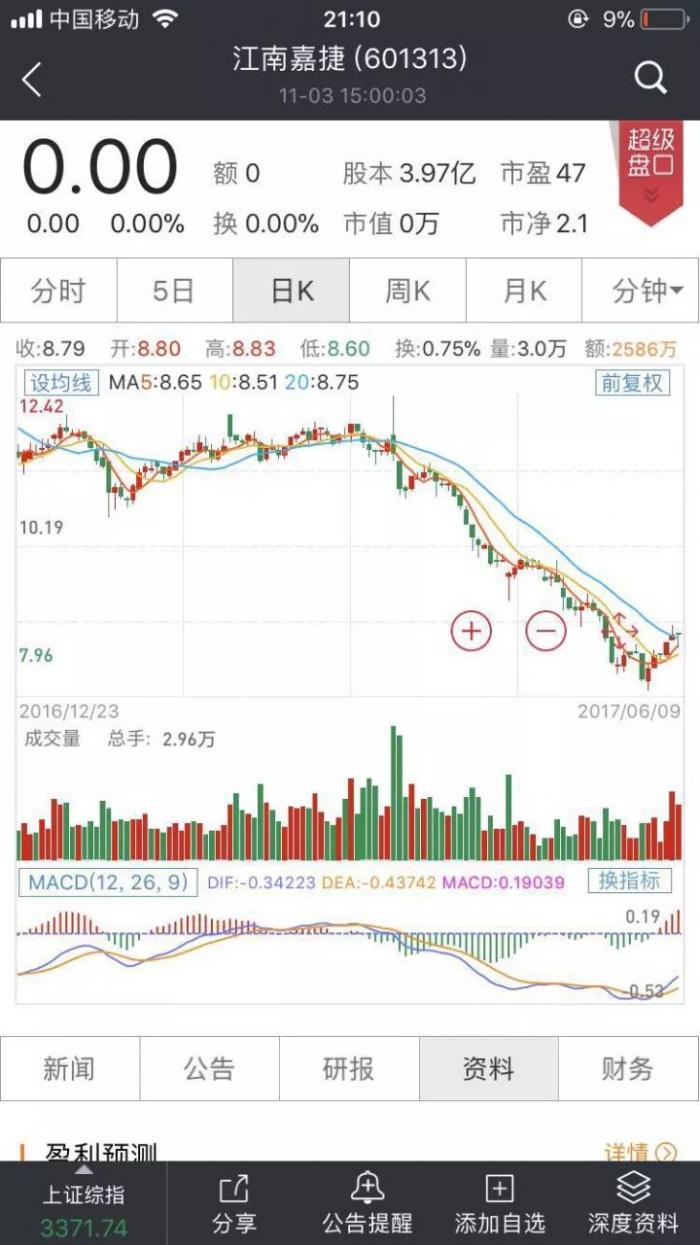Viewport: 700px width, 1245px height.
Task: Add stock to watchlist with 添加自选
Action: click(x=499, y=1203)
